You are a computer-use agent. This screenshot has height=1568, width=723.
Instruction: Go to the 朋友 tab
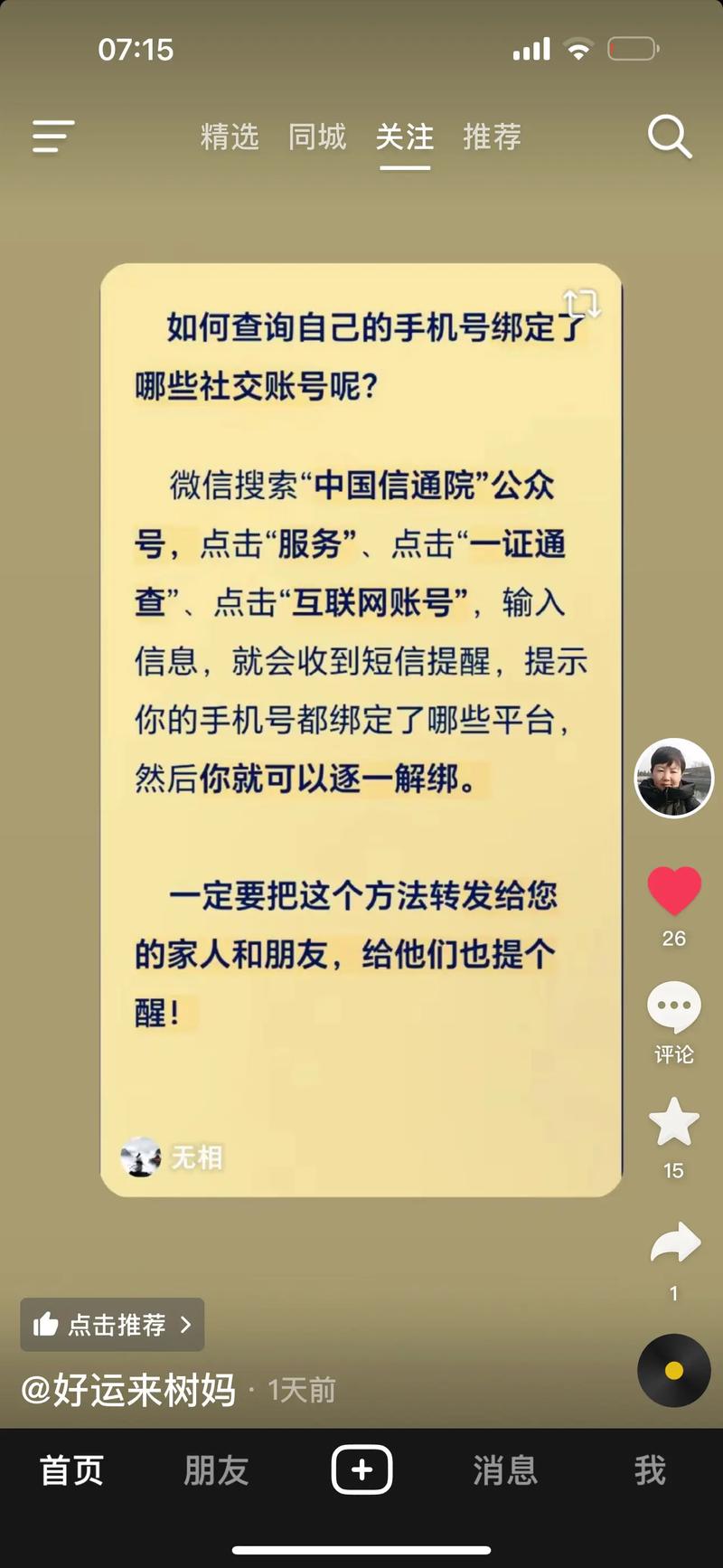[216, 1470]
